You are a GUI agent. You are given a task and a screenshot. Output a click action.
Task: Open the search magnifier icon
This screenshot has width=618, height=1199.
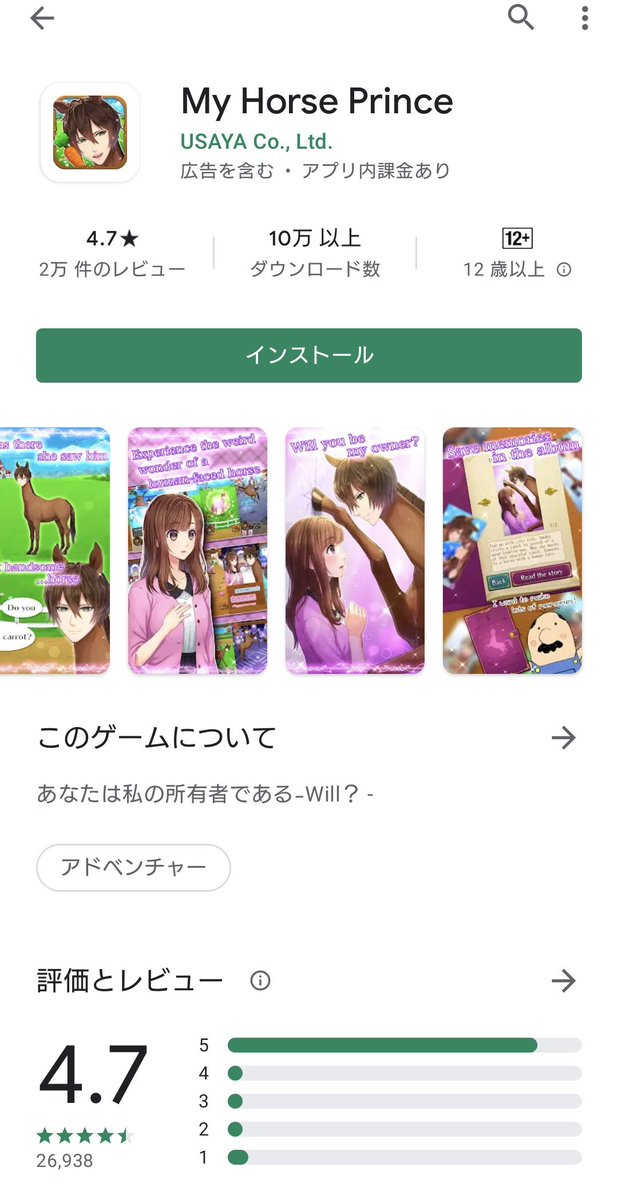point(521,17)
